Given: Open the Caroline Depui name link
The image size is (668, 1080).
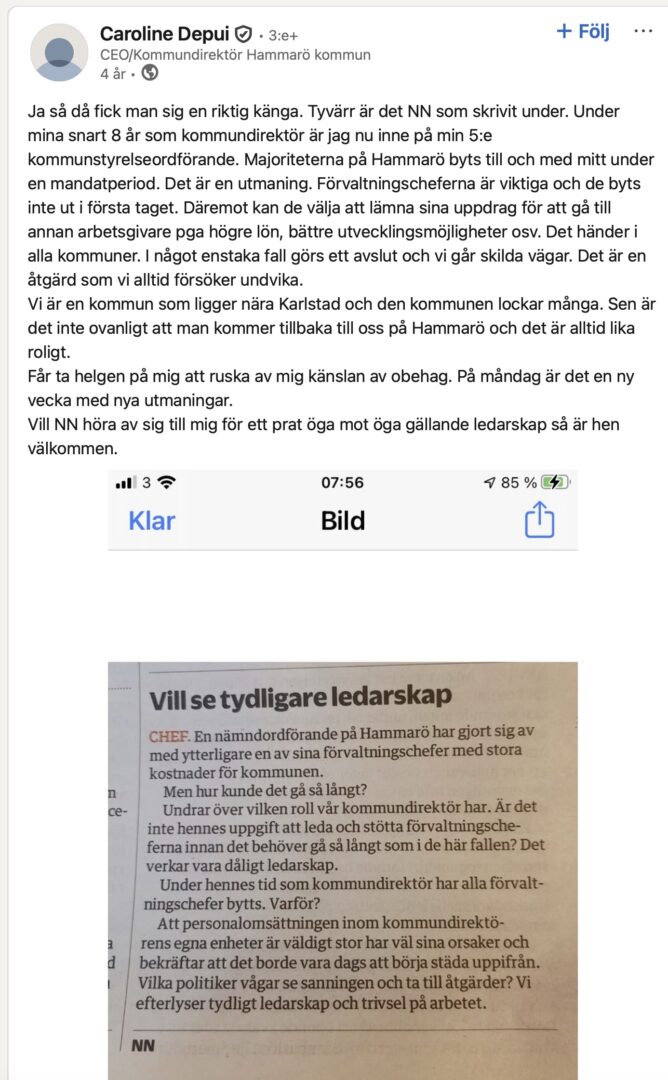Looking at the screenshot, I should tap(165, 34).
